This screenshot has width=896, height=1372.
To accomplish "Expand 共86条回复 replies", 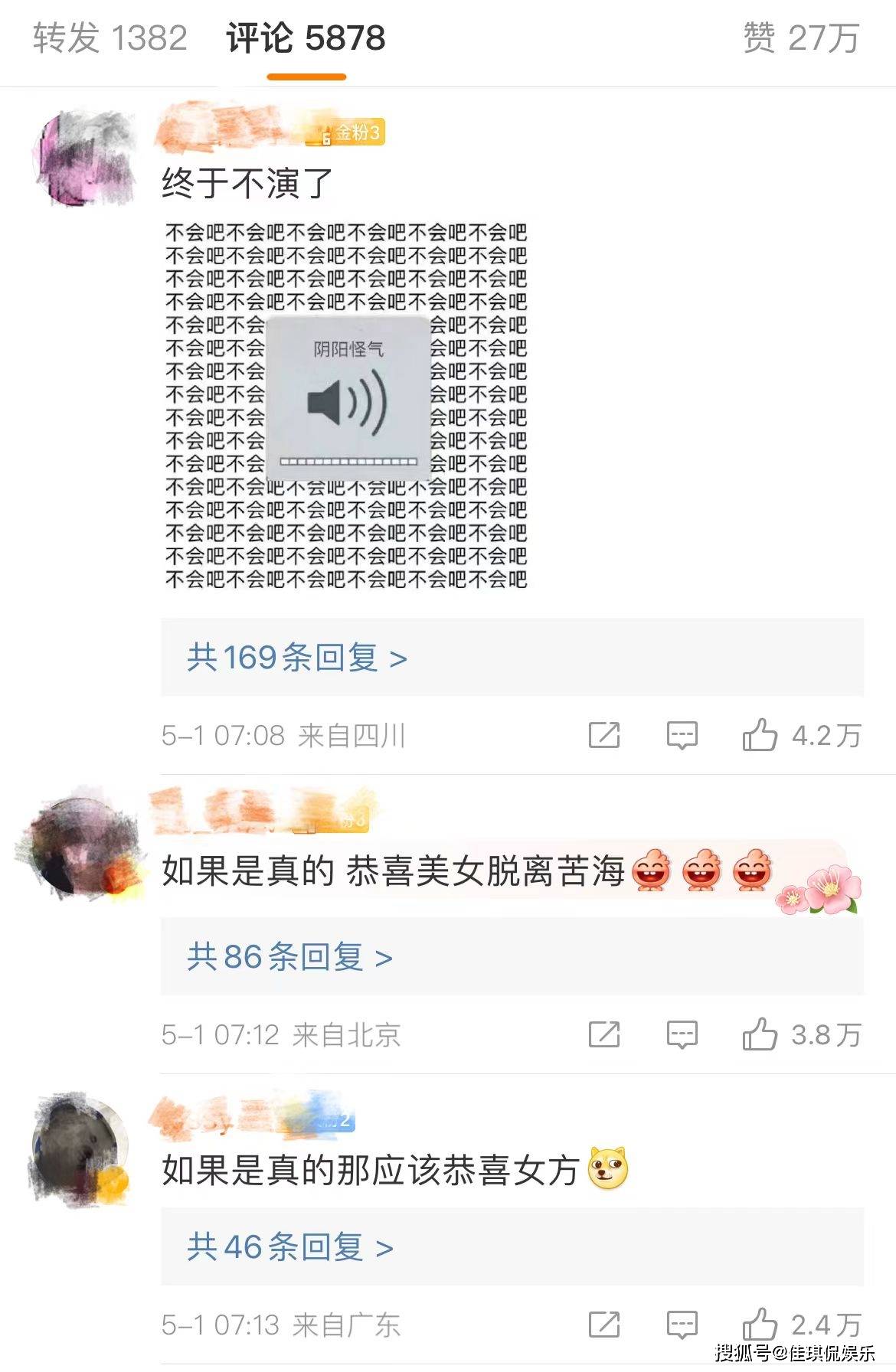I will click(289, 957).
